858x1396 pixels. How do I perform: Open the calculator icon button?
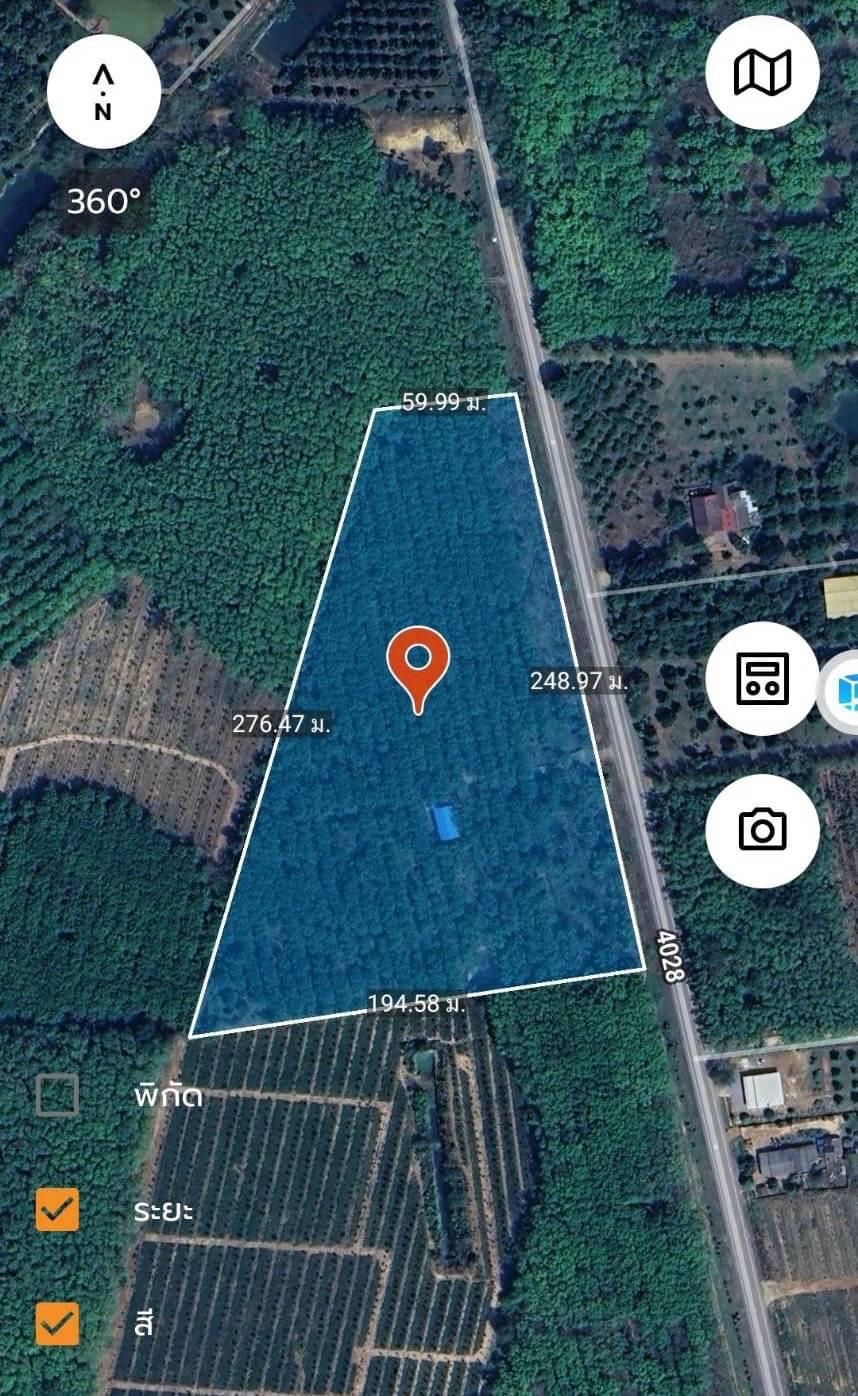[762, 678]
